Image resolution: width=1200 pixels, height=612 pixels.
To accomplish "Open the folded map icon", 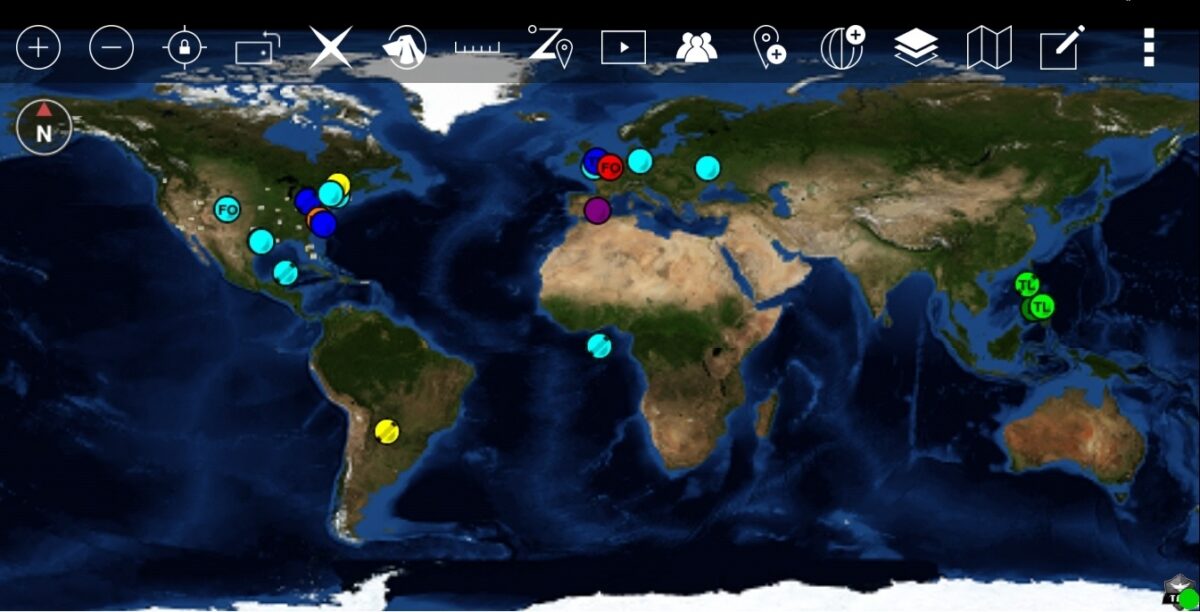I will 989,47.
